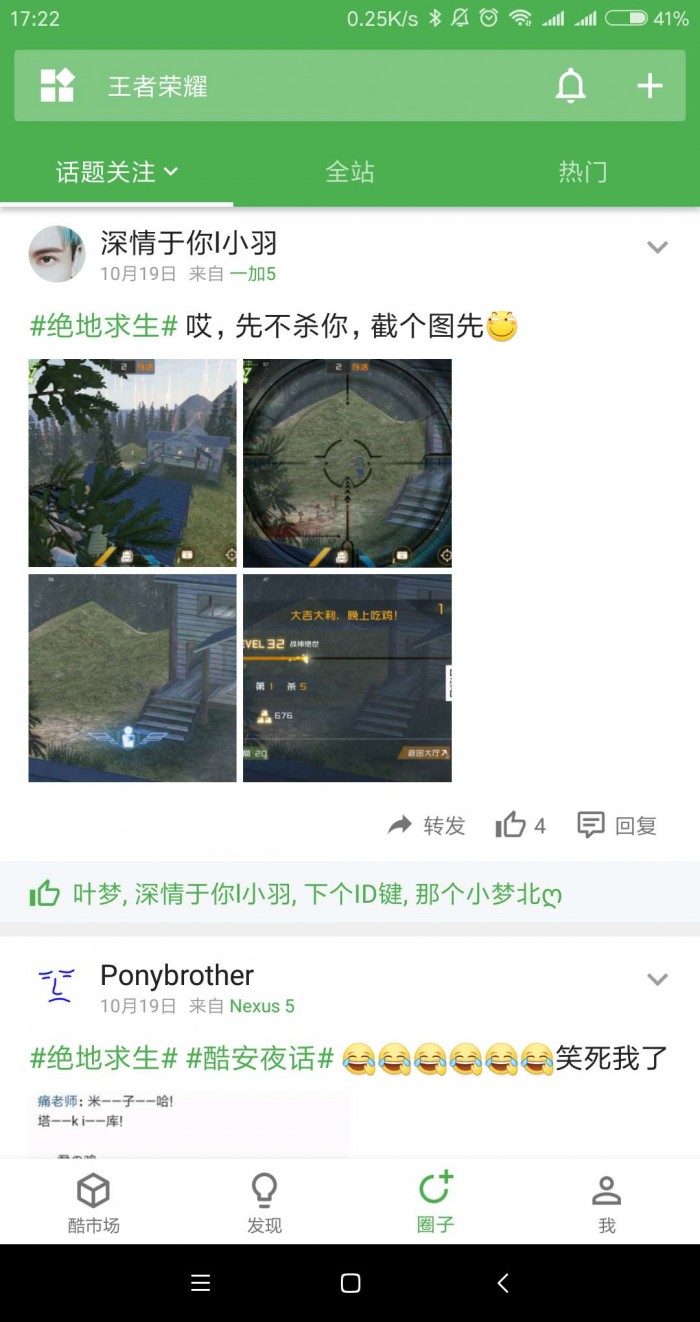700x1322 pixels.
Task: Reply to 深情于你l小羽's post
Action: coord(617,825)
